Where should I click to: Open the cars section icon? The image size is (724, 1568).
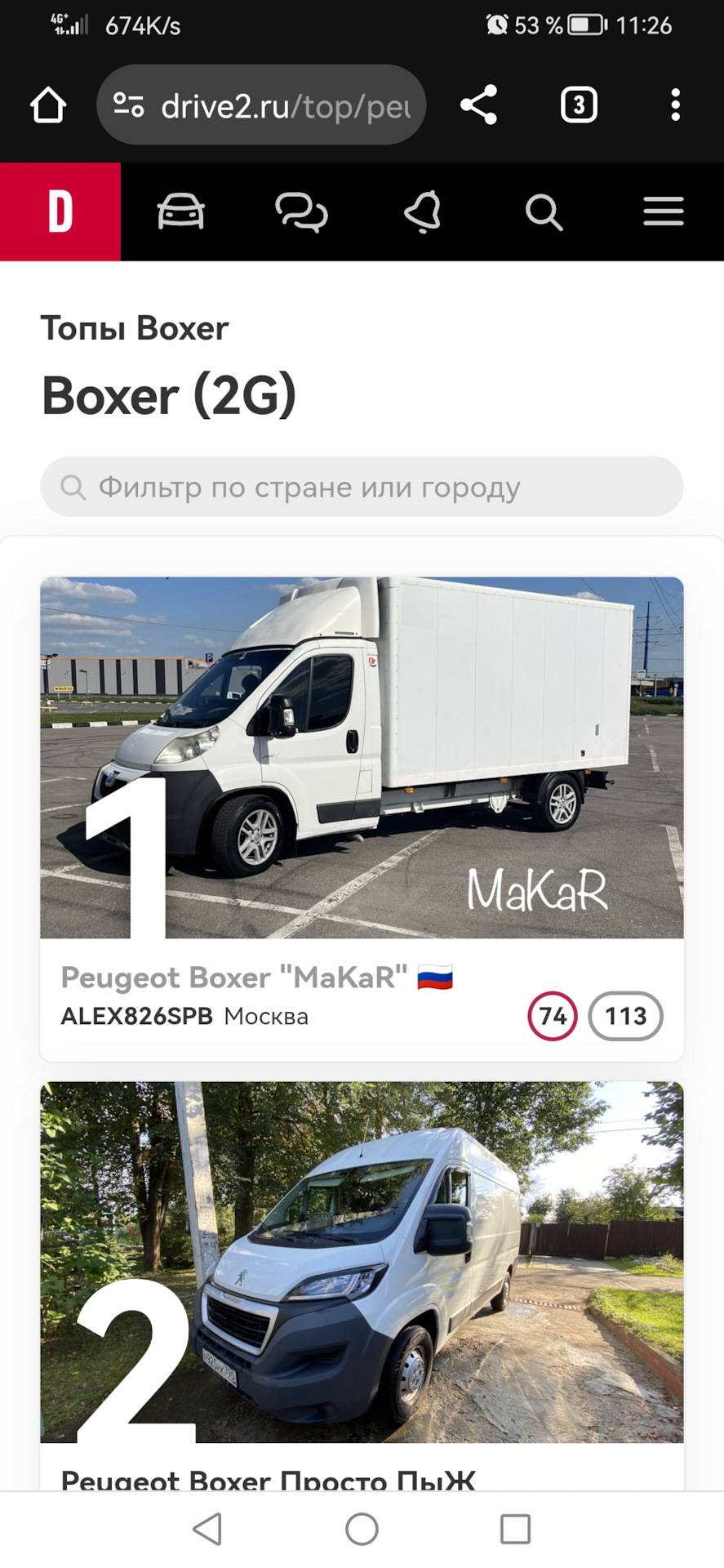180,212
